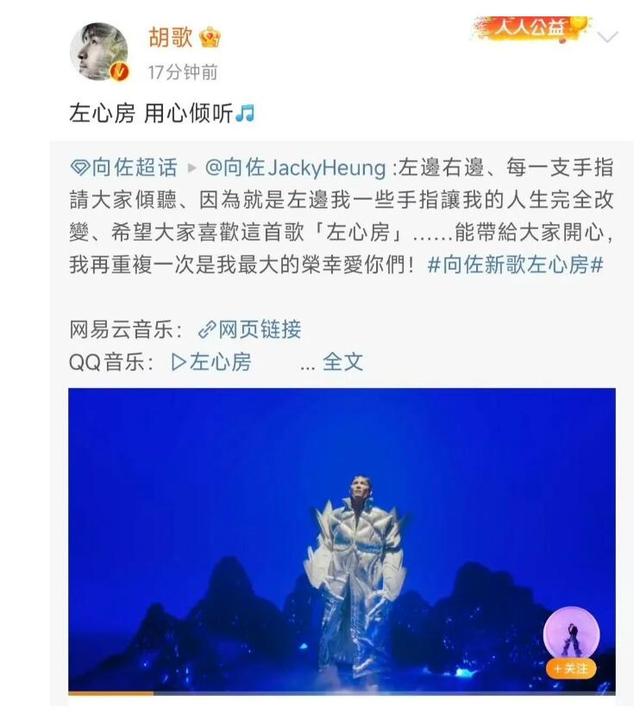Open the 网页链接 for 网易云音乐
Screen dimensions: 640x726
point(250,329)
